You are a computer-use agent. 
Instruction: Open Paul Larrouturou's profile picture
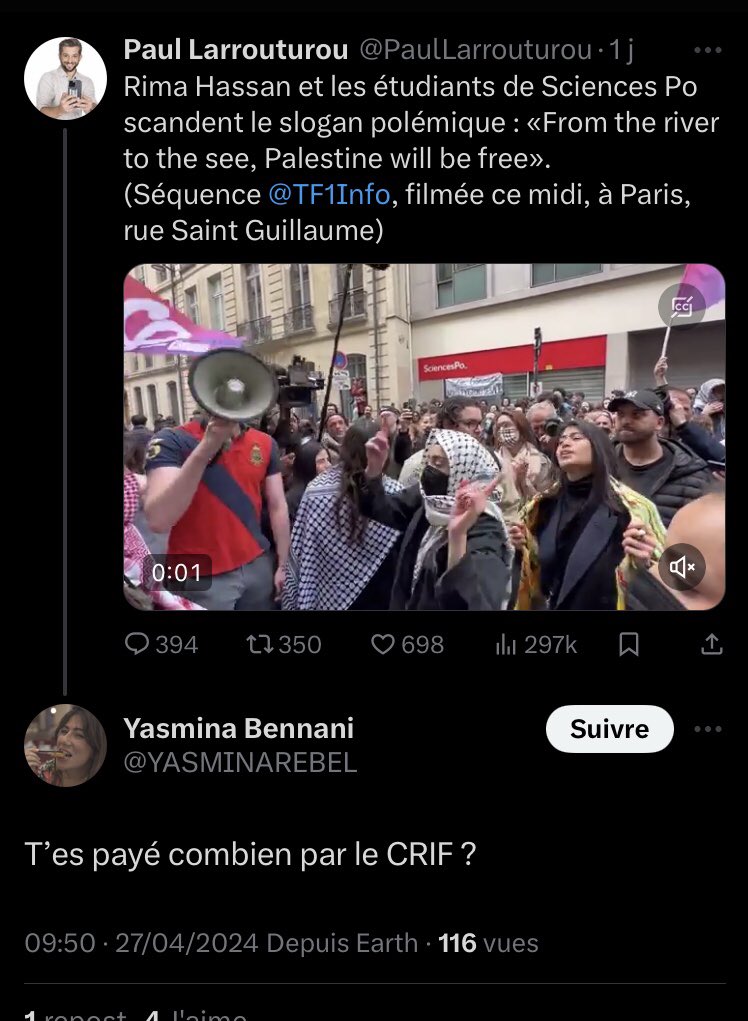tap(65, 79)
